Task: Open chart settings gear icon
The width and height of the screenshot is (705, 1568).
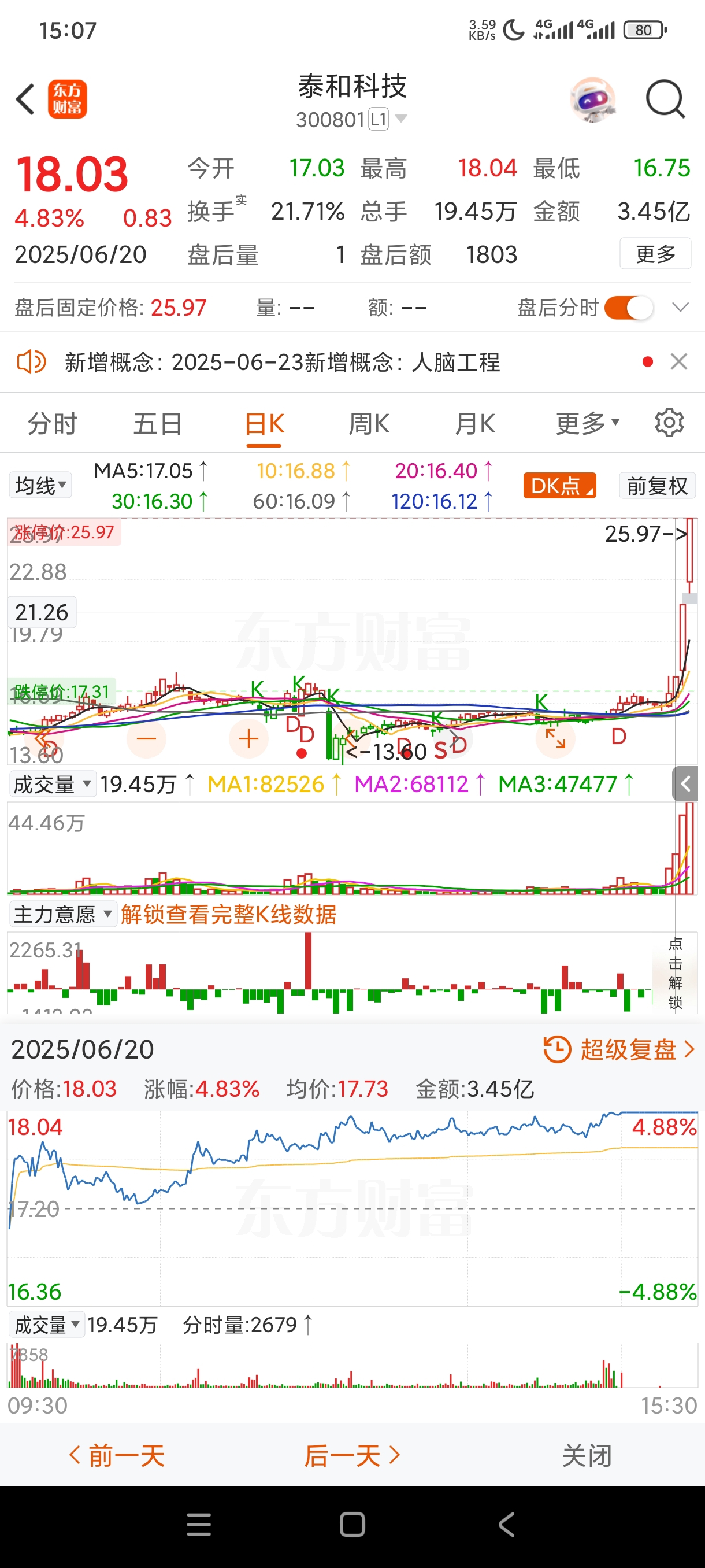Action: point(669,423)
